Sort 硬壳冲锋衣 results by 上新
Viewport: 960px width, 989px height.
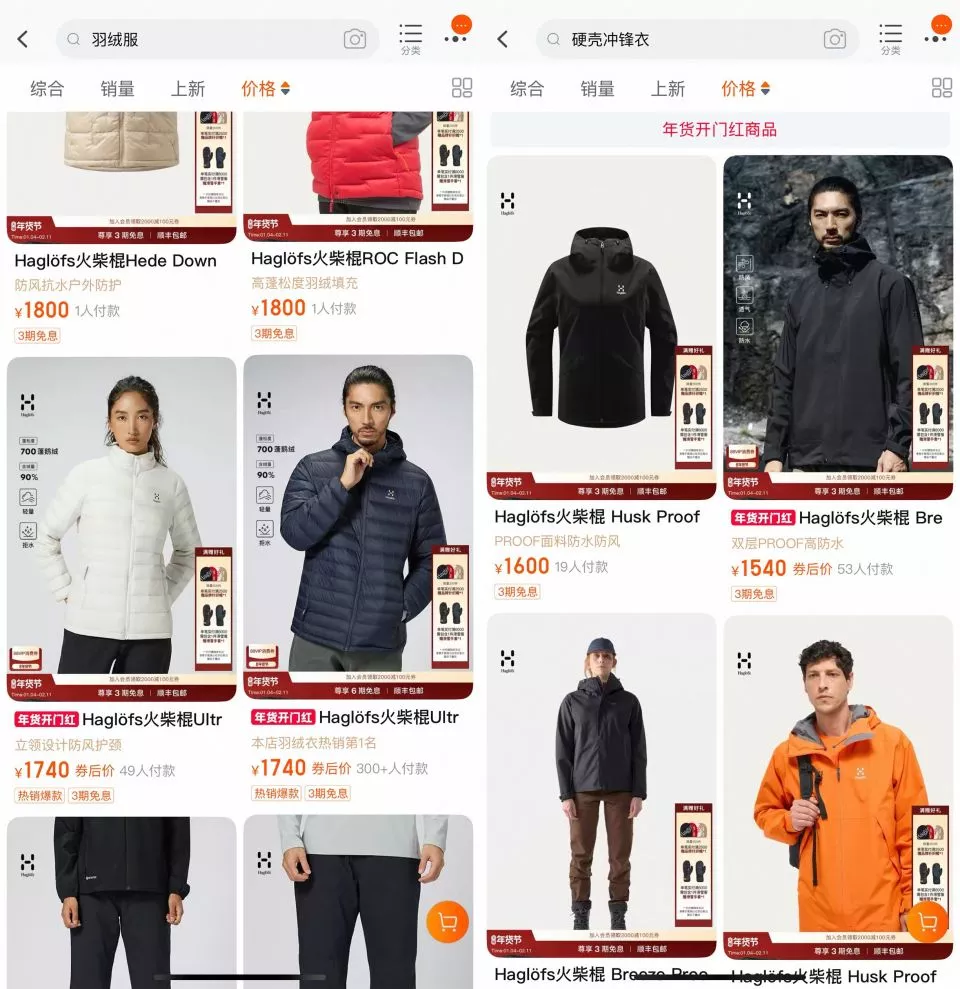[667, 89]
